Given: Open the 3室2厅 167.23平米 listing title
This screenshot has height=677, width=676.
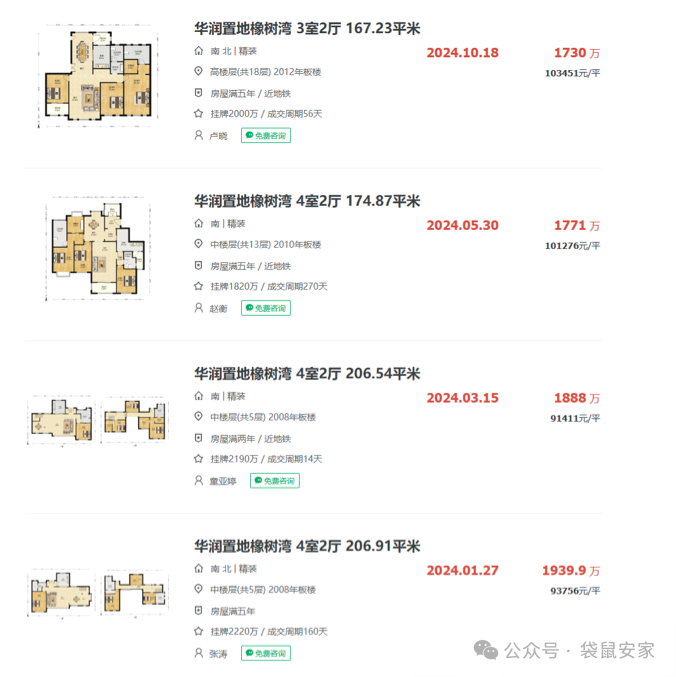Looking at the screenshot, I should (307, 29).
